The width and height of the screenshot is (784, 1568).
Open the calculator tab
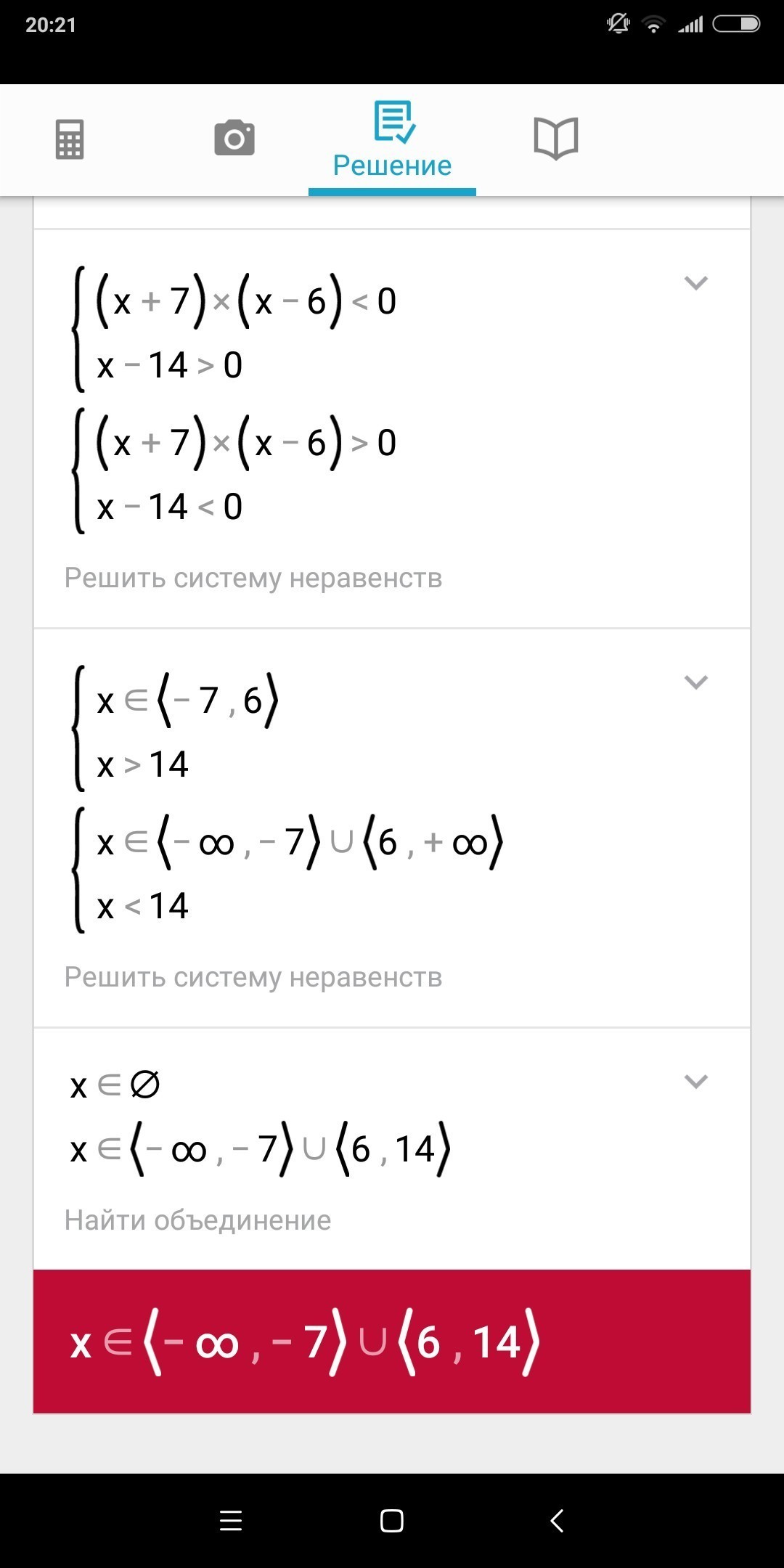(70, 139)
